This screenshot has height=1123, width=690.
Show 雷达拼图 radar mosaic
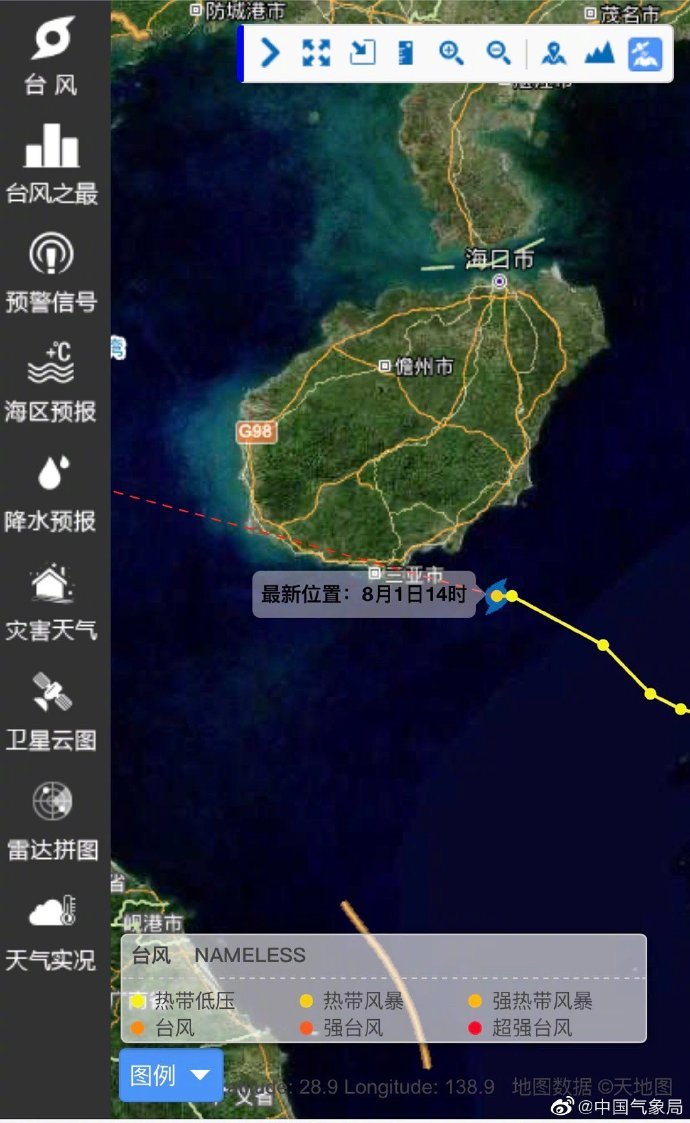[52, 820]
